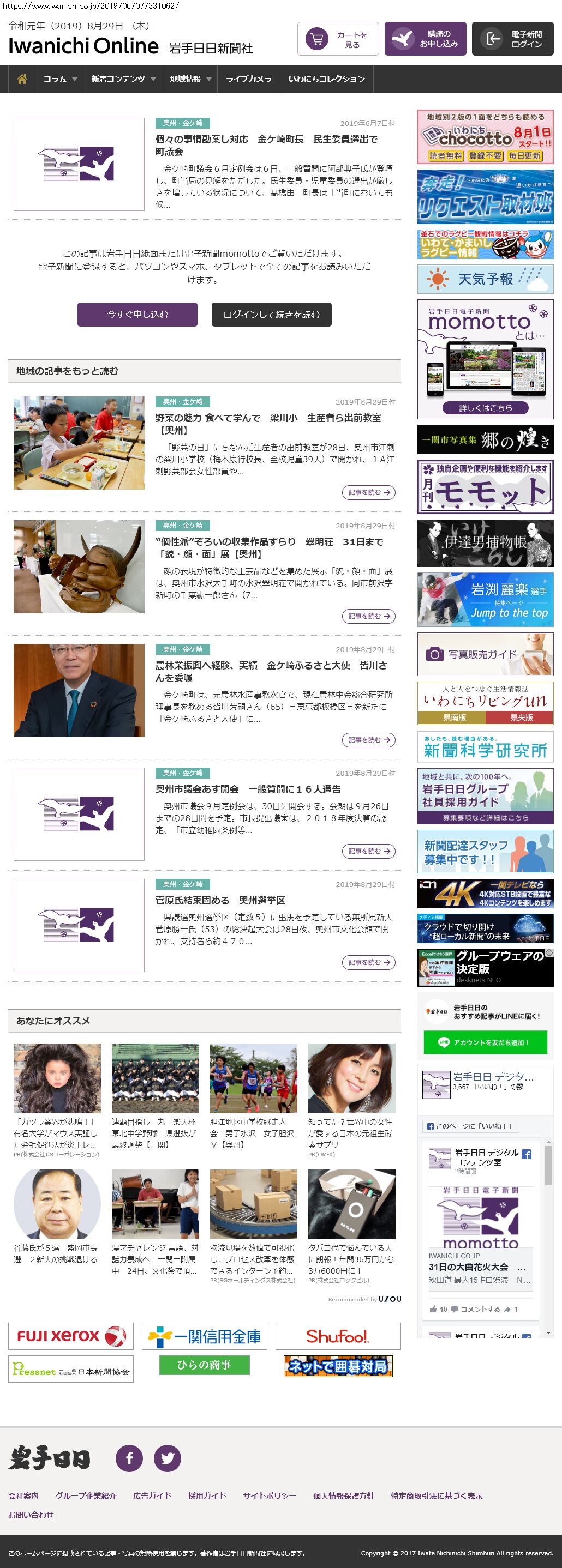Tap the 購読のお申し込み subscription button
Viewport: 562px width, 1568px height.
tap(425, 39)
